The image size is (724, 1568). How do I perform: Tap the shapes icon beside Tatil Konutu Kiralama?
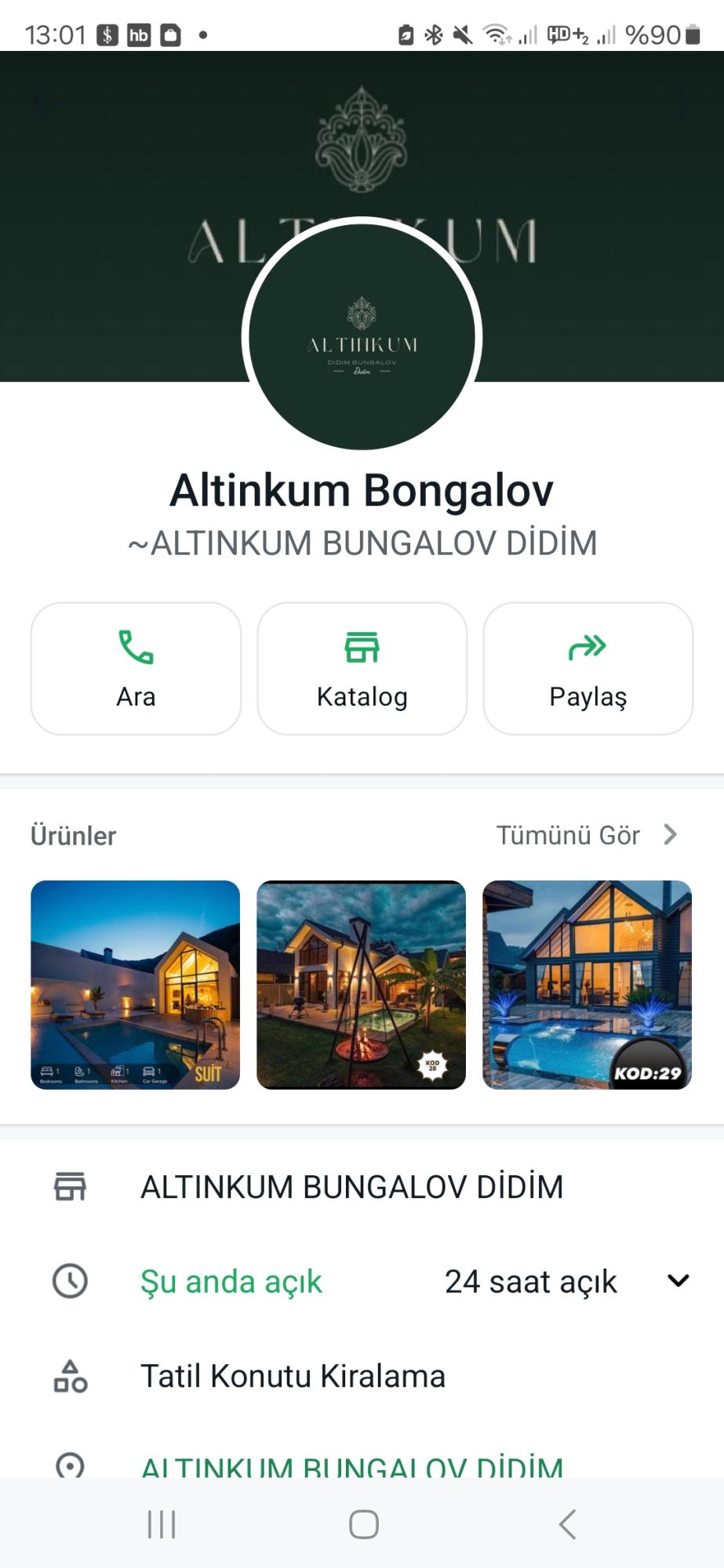point(70,1377)
